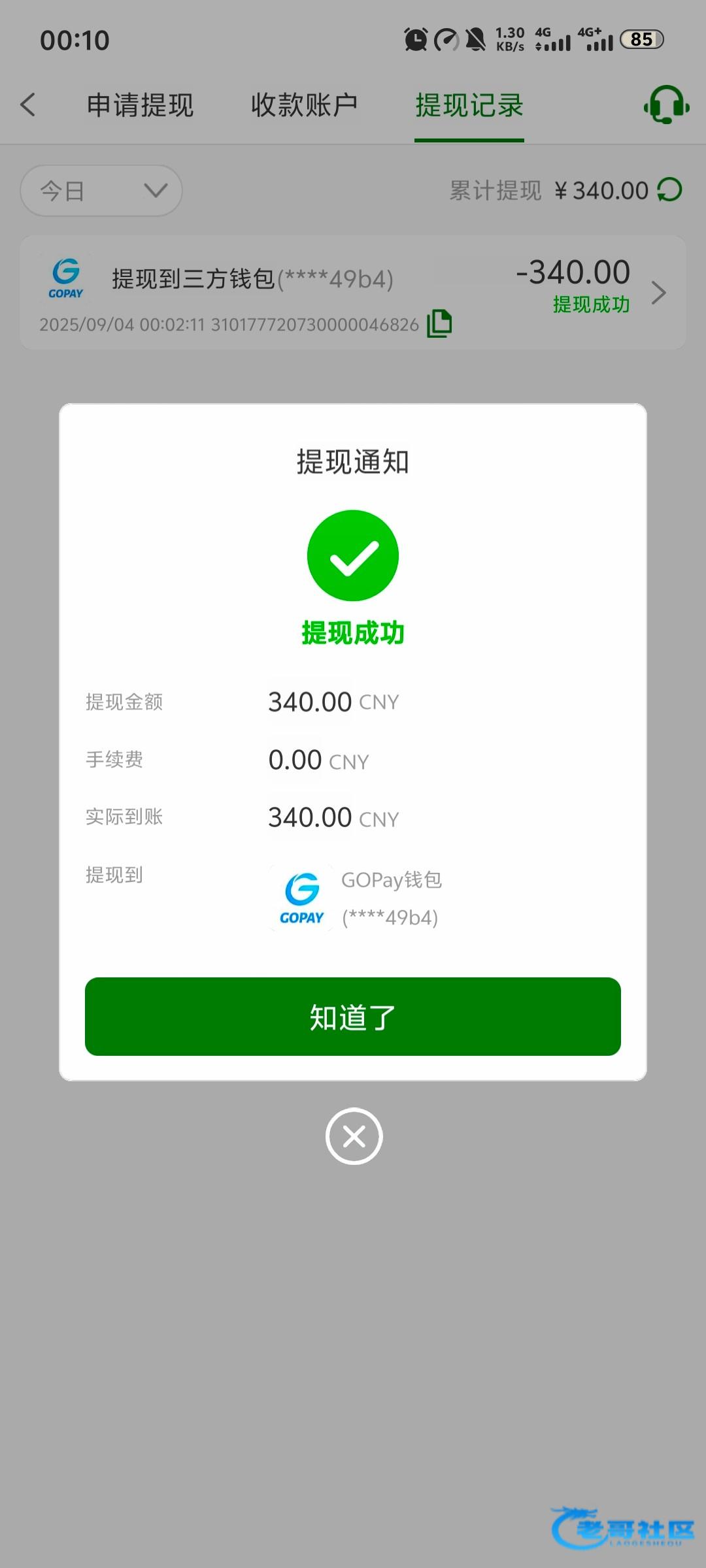Viewport: 706px width, 1568px height.
Task: Expand the 今日 date filter dropdown
Action: [101, 191]
